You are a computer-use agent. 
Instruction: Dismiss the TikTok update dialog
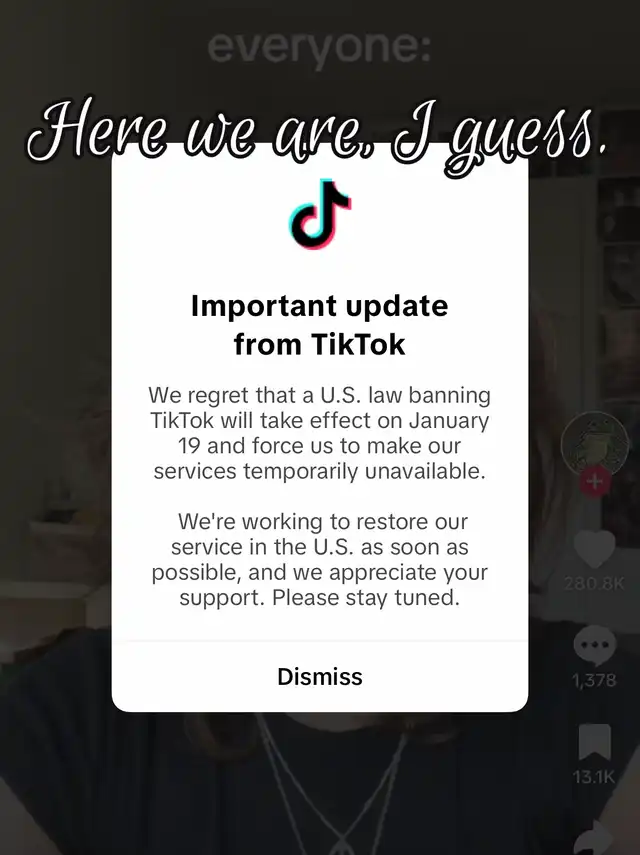(x=319, y=677)
